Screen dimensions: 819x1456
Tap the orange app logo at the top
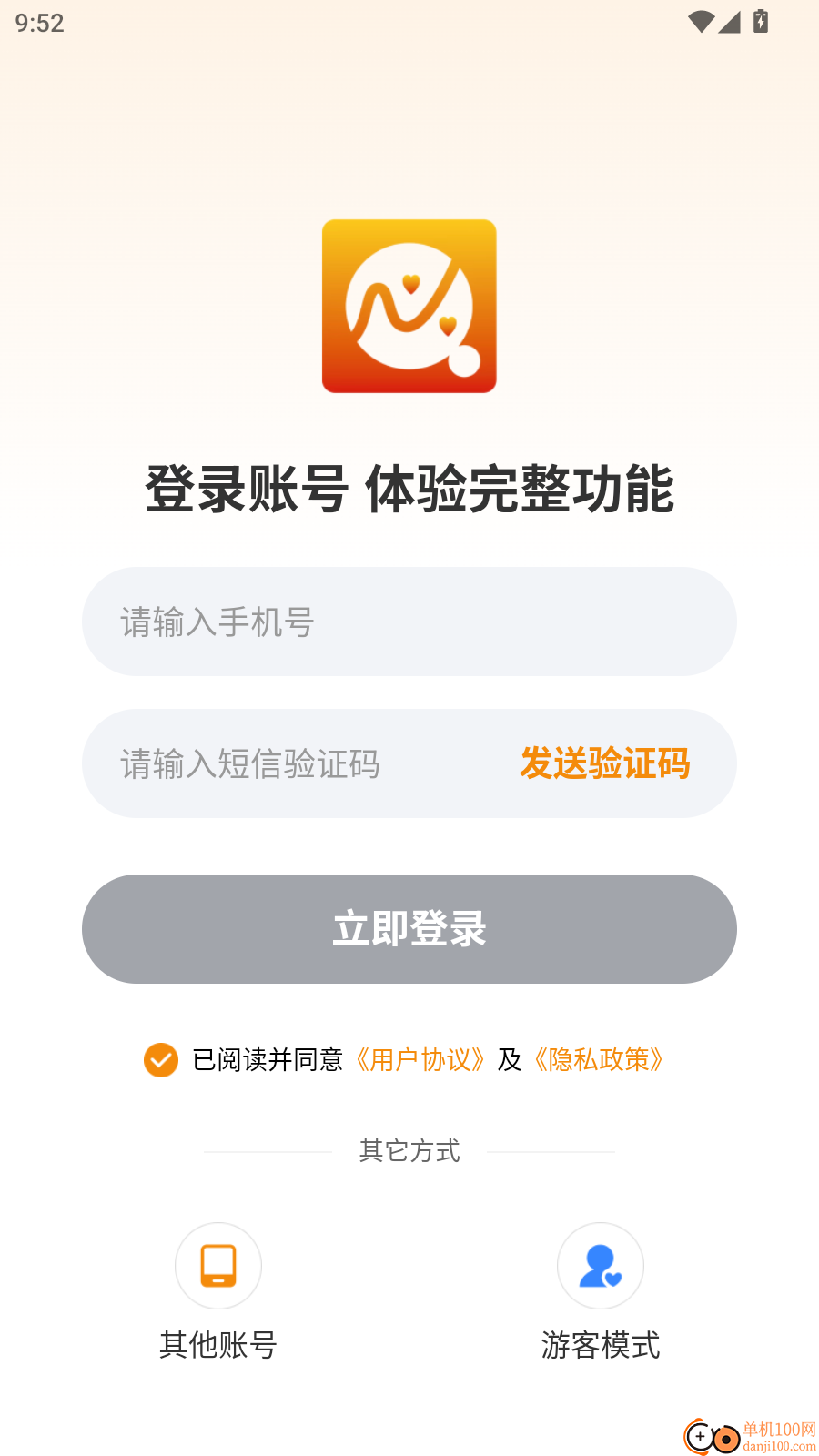(409, 306)
